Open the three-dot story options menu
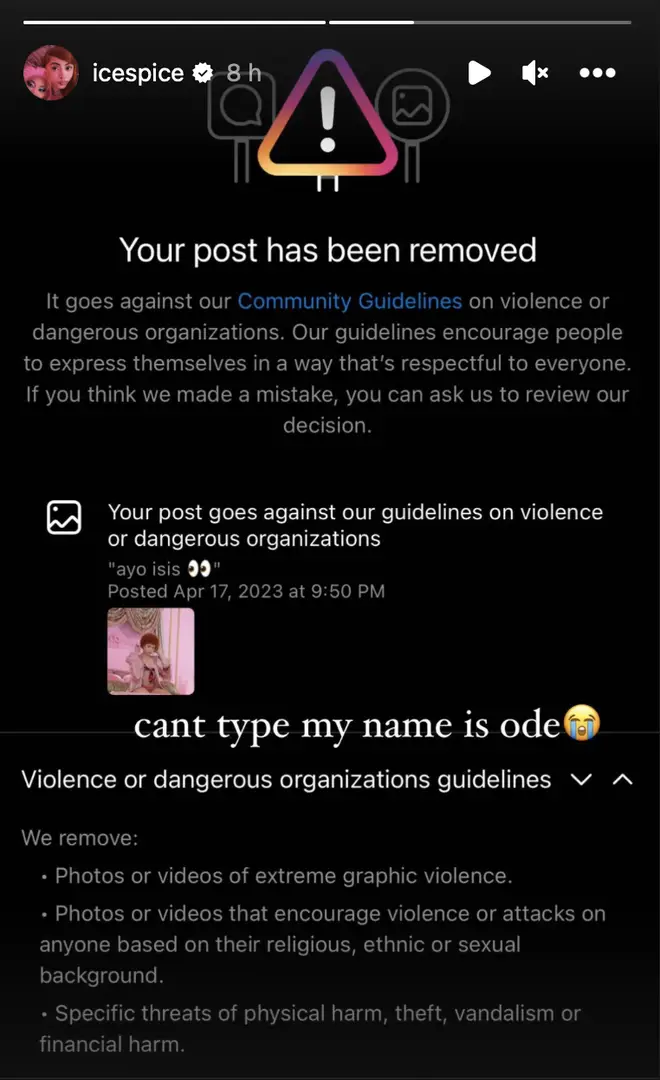The height and width of the screenshot is (1080, 660). point(597,72)
